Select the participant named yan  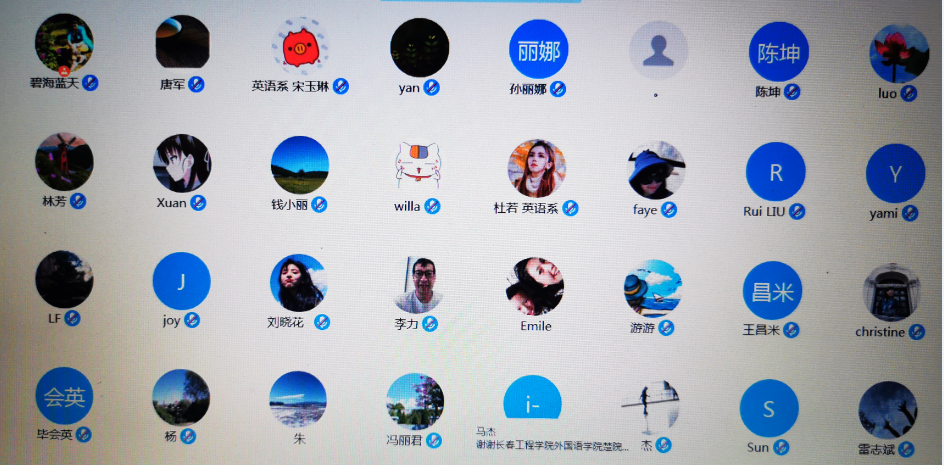(x=419, y=47)
